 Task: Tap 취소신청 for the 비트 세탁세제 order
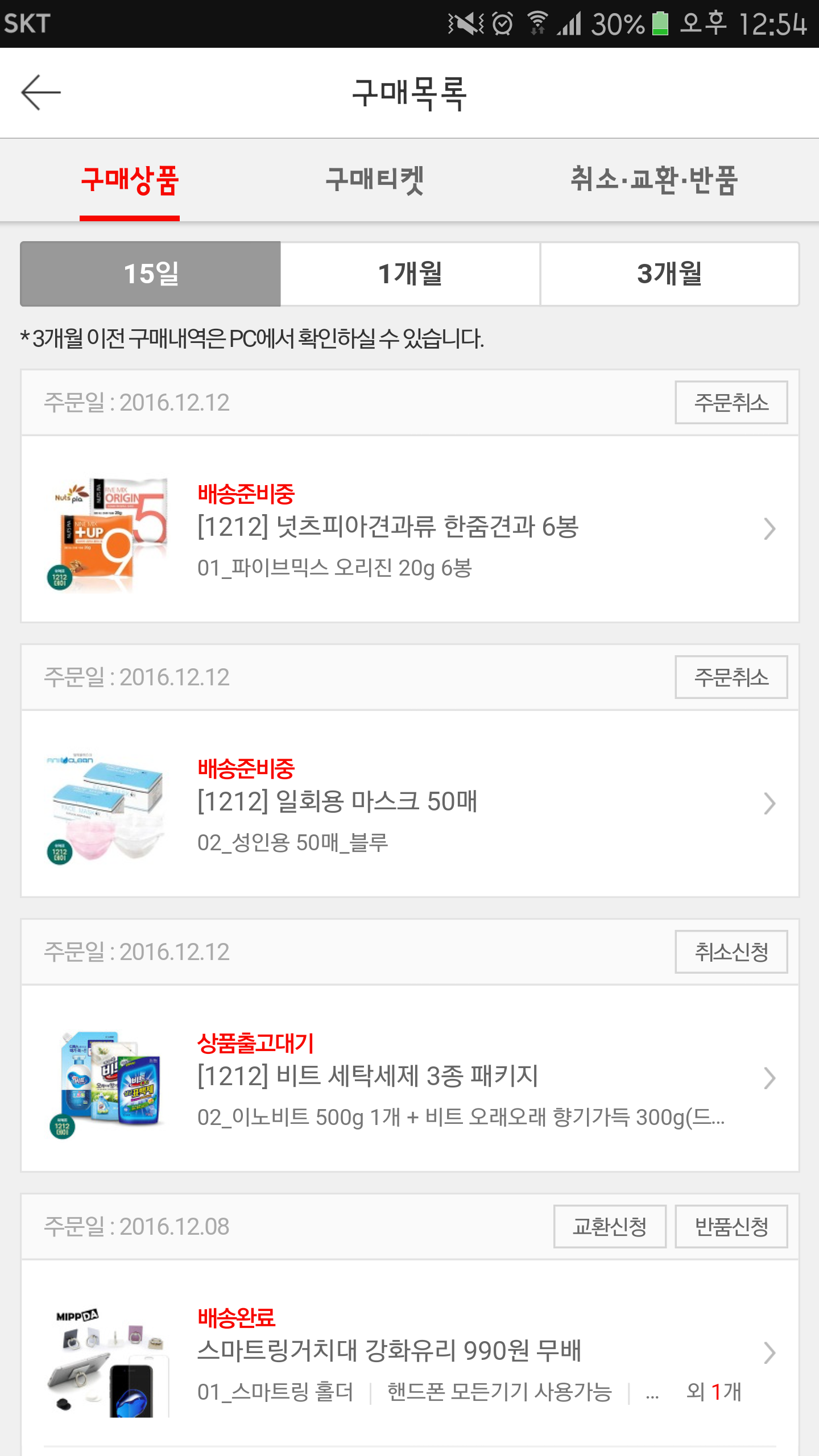tap(731, 952)
